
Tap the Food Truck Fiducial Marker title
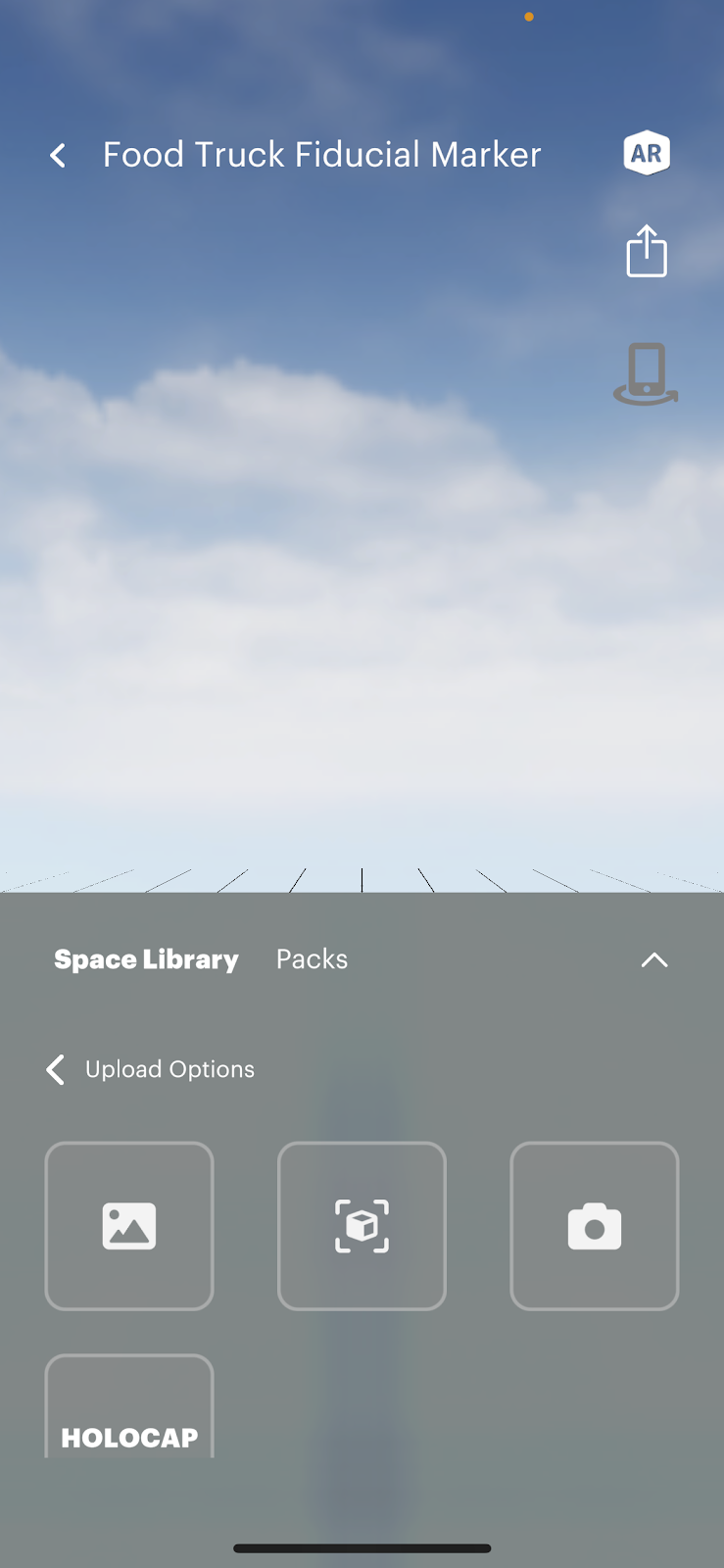pyautogui.click(x=322, y=154)
